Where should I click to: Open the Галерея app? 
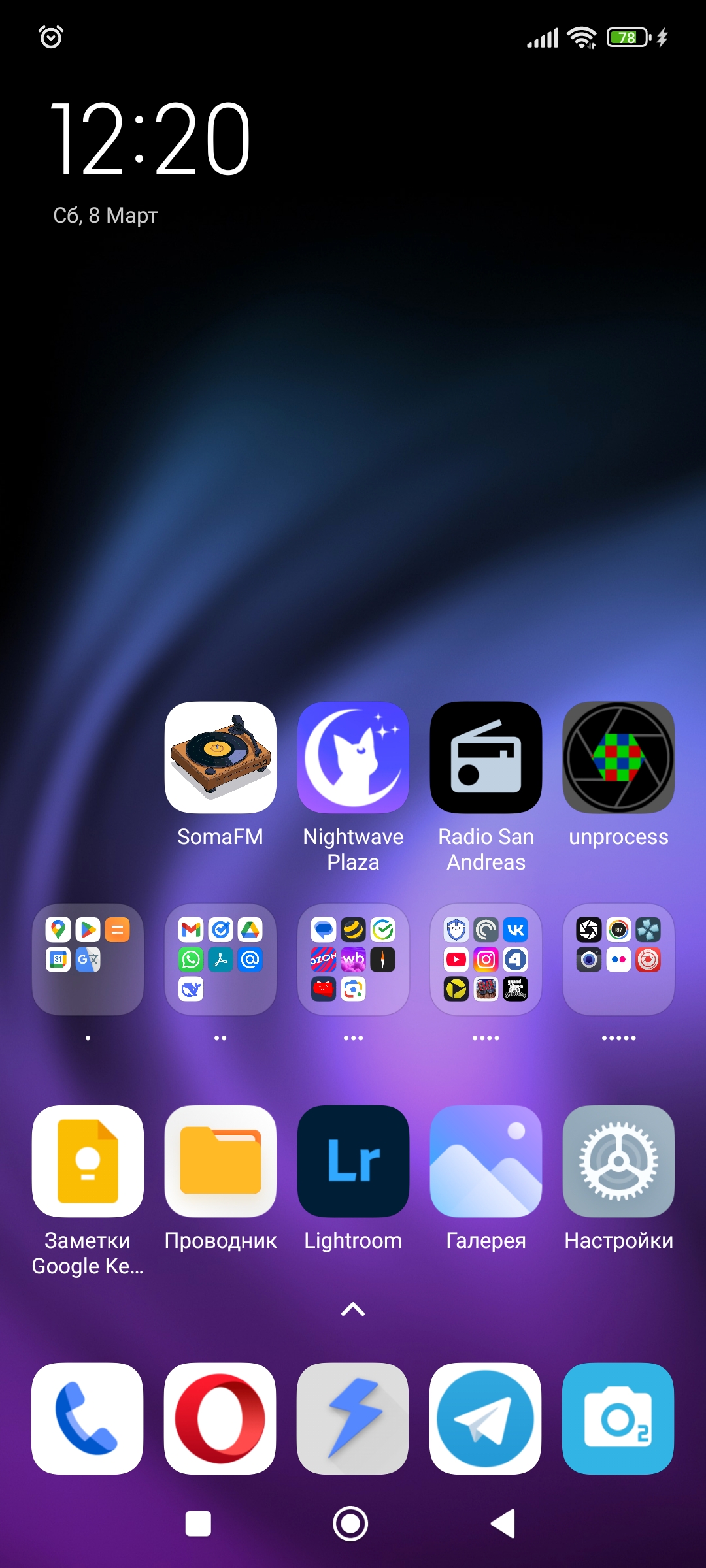(486, 1161)
